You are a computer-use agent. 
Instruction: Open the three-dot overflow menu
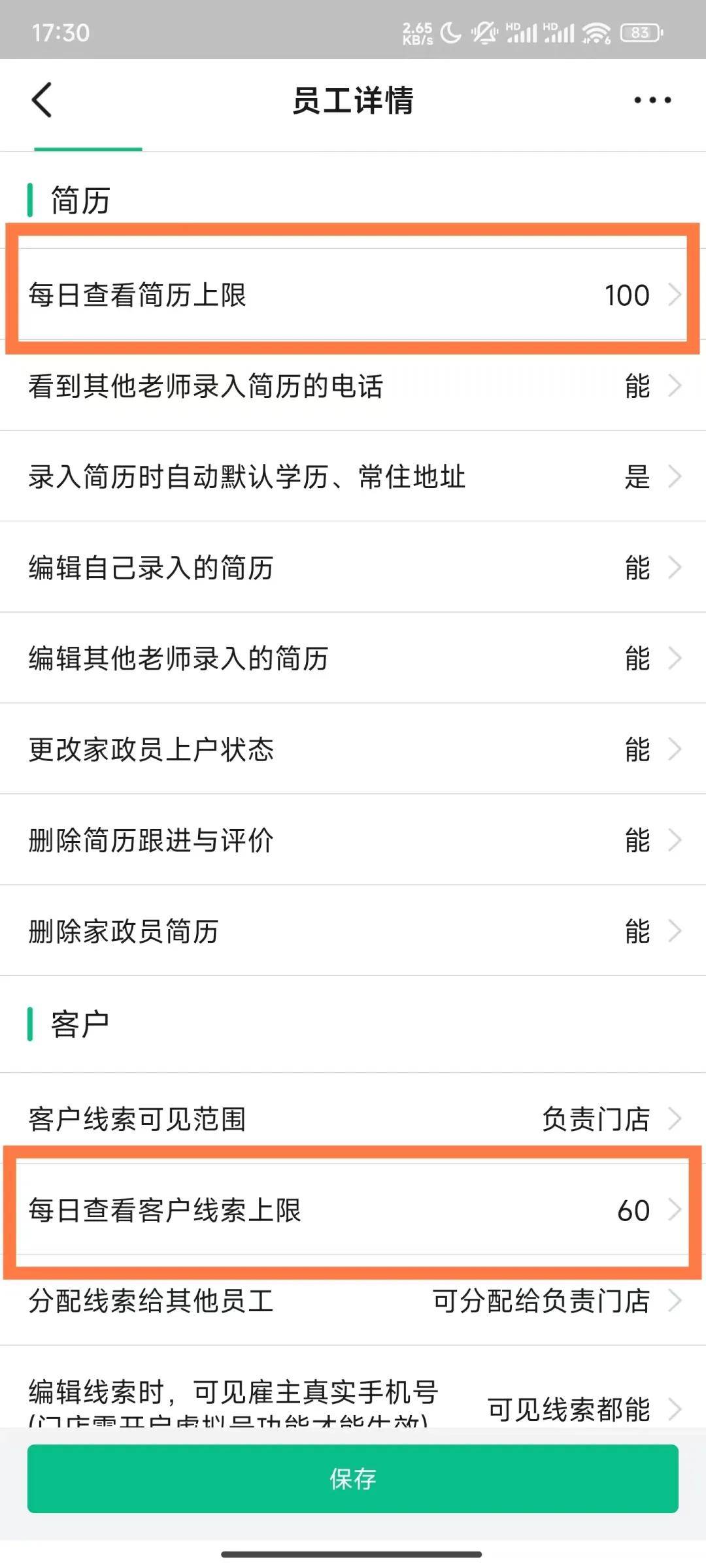point(652,100)
